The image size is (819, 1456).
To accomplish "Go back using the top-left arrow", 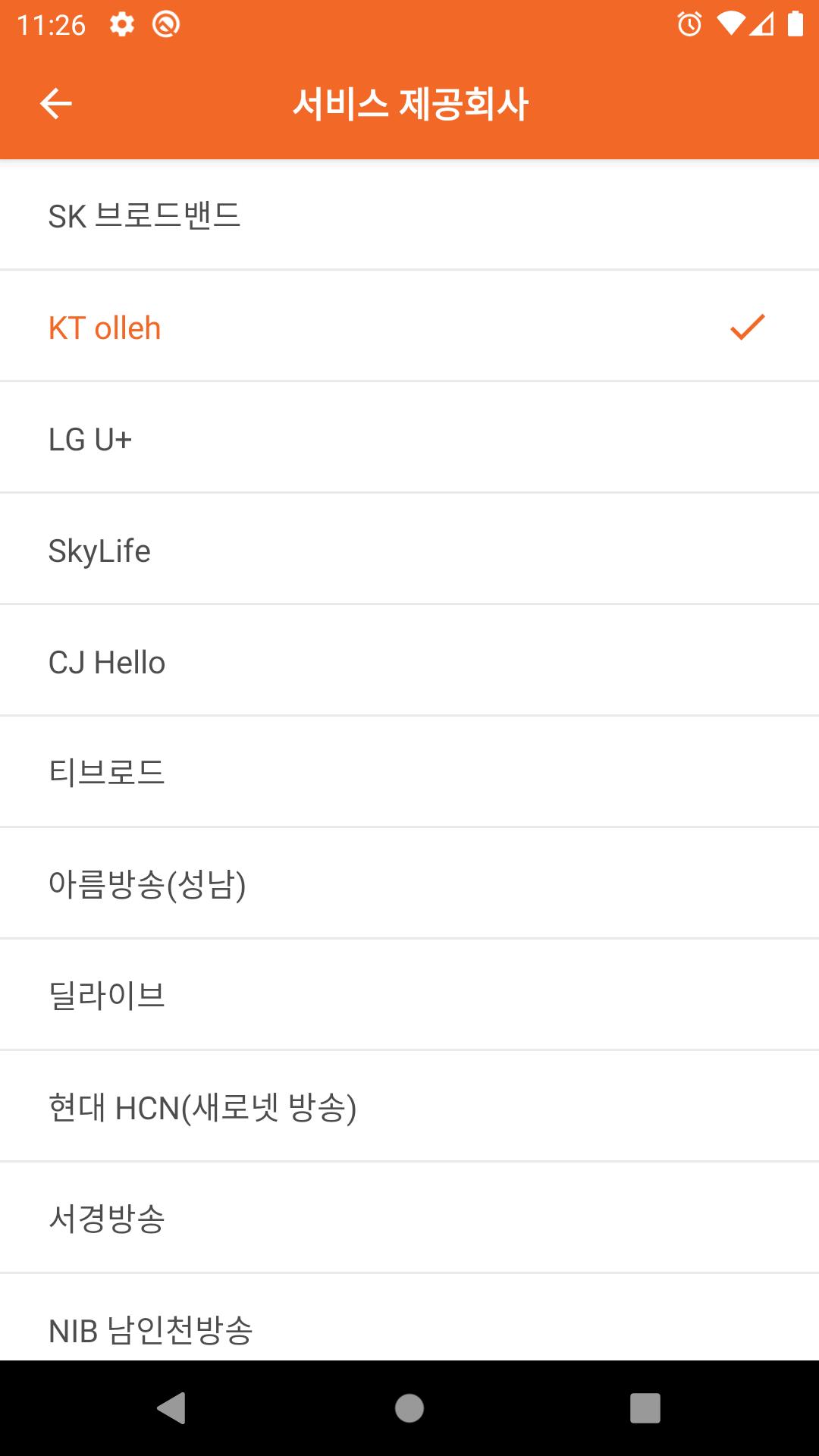I will [56, 104].
